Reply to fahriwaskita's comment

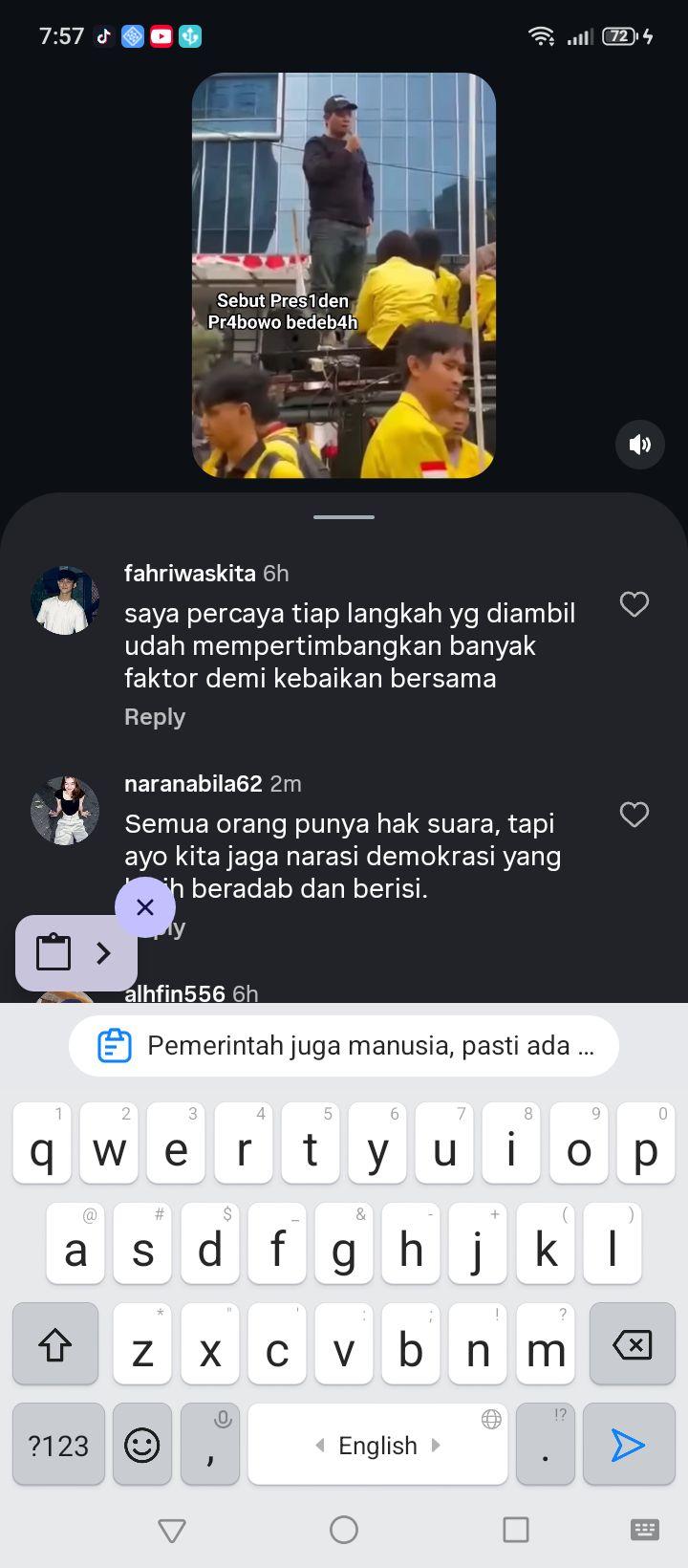tap(155, 717)
